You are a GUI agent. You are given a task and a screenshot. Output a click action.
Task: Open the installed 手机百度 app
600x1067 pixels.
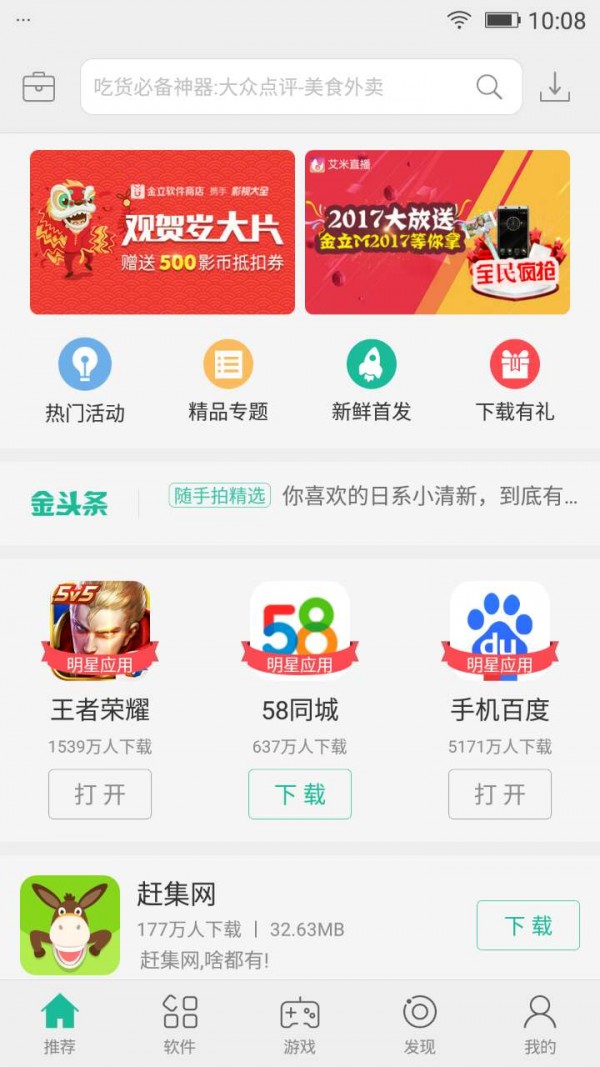click(x=500, y=794)
